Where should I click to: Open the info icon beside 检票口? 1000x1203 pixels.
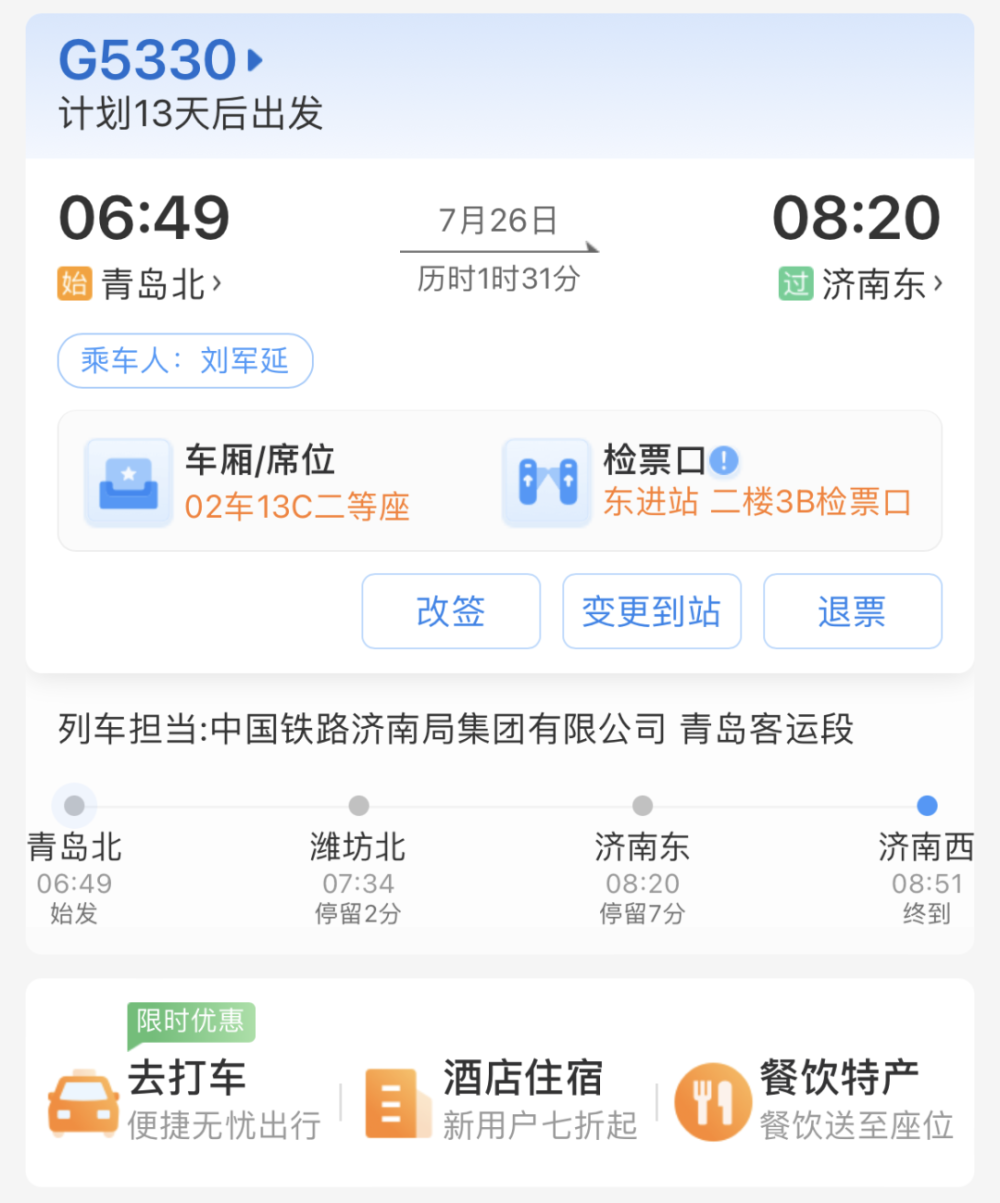click(724, 461)
